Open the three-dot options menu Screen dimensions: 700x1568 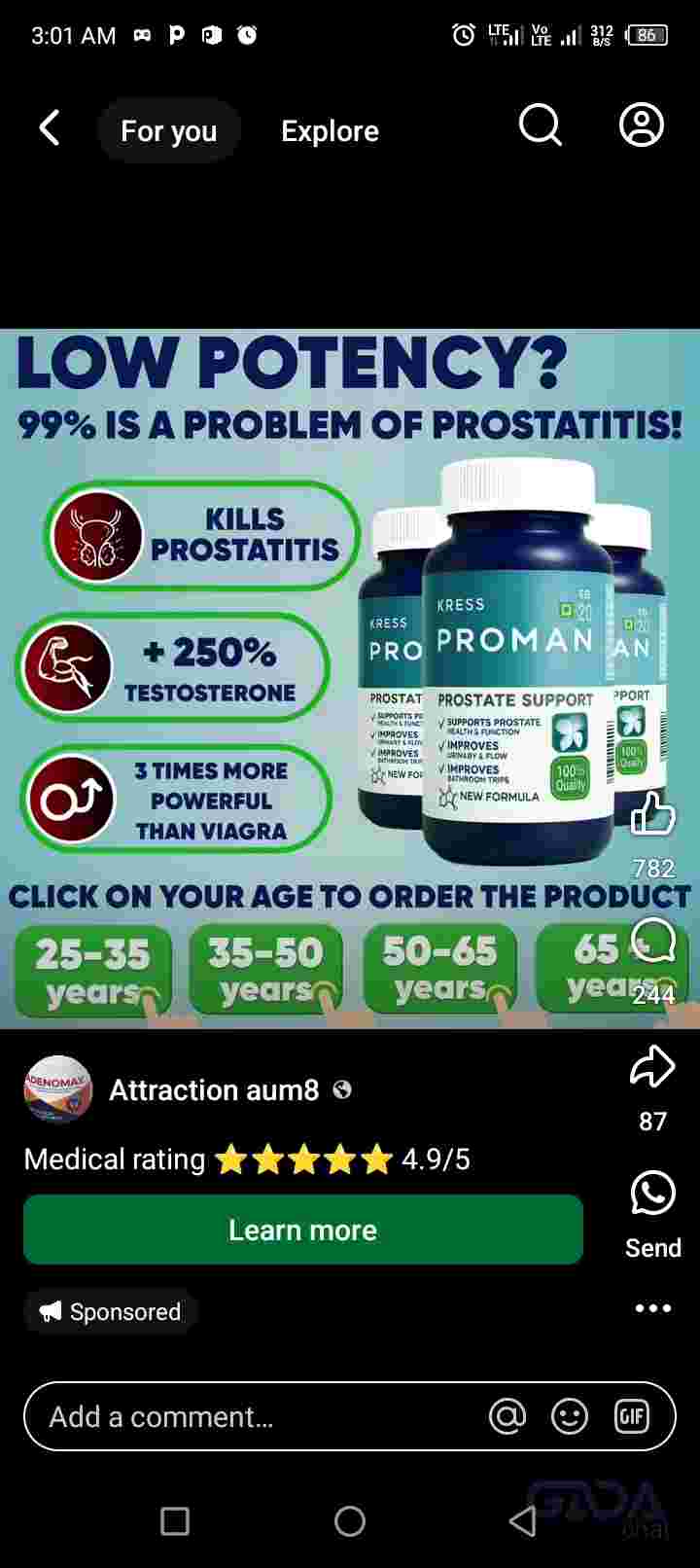coord(652,1308)
